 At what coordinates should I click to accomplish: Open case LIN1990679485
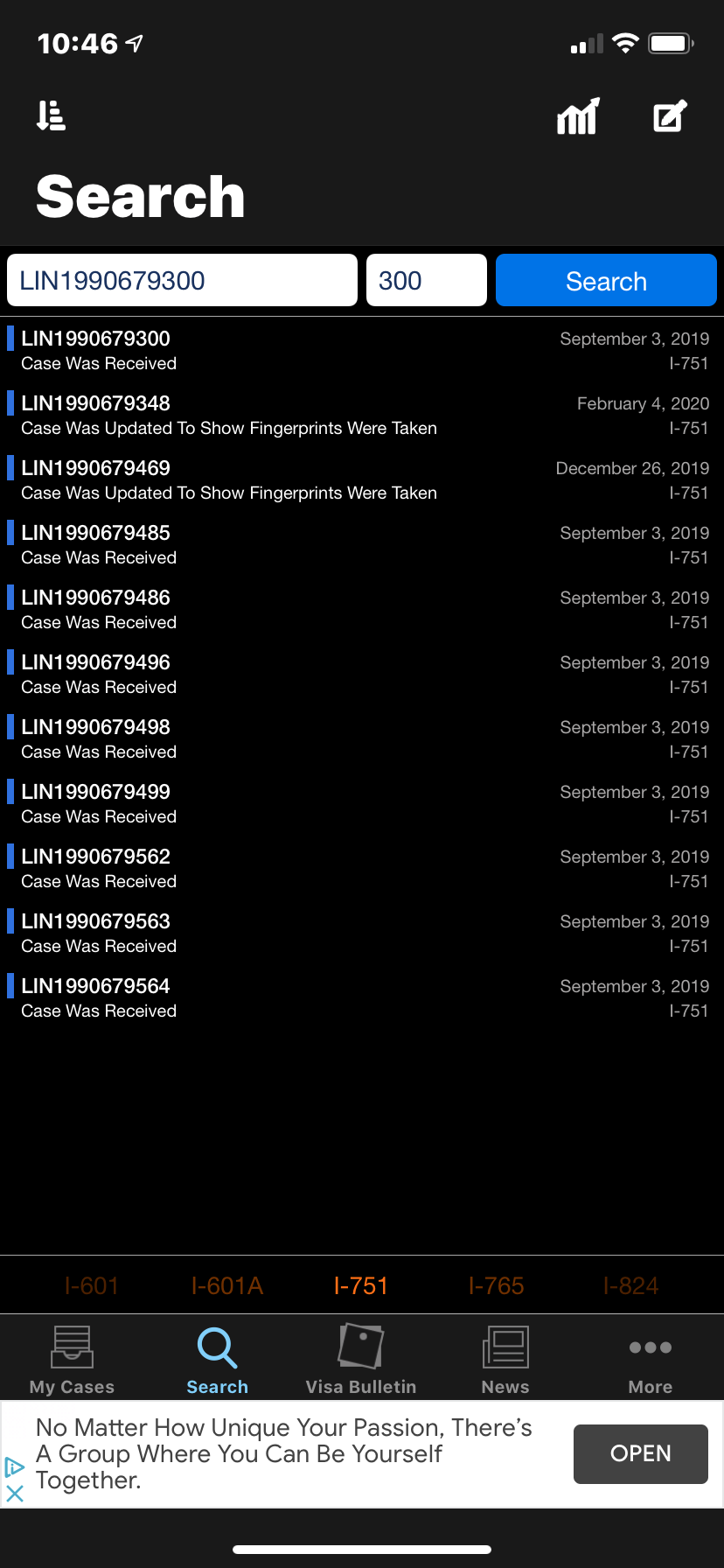(362, 544)
